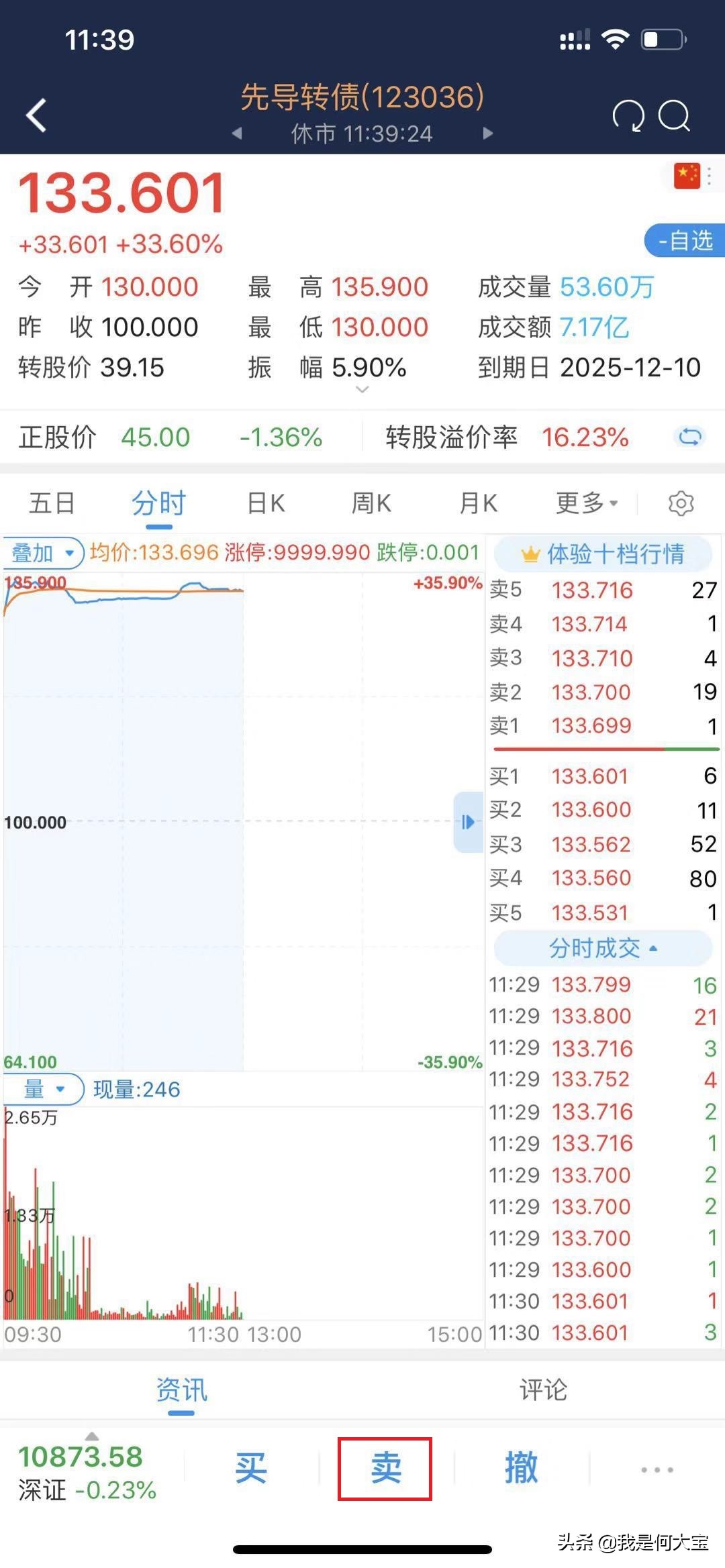Switch to the 评论 comments tab
This screenshot has height=1568, width=725.
point(544,1390)
